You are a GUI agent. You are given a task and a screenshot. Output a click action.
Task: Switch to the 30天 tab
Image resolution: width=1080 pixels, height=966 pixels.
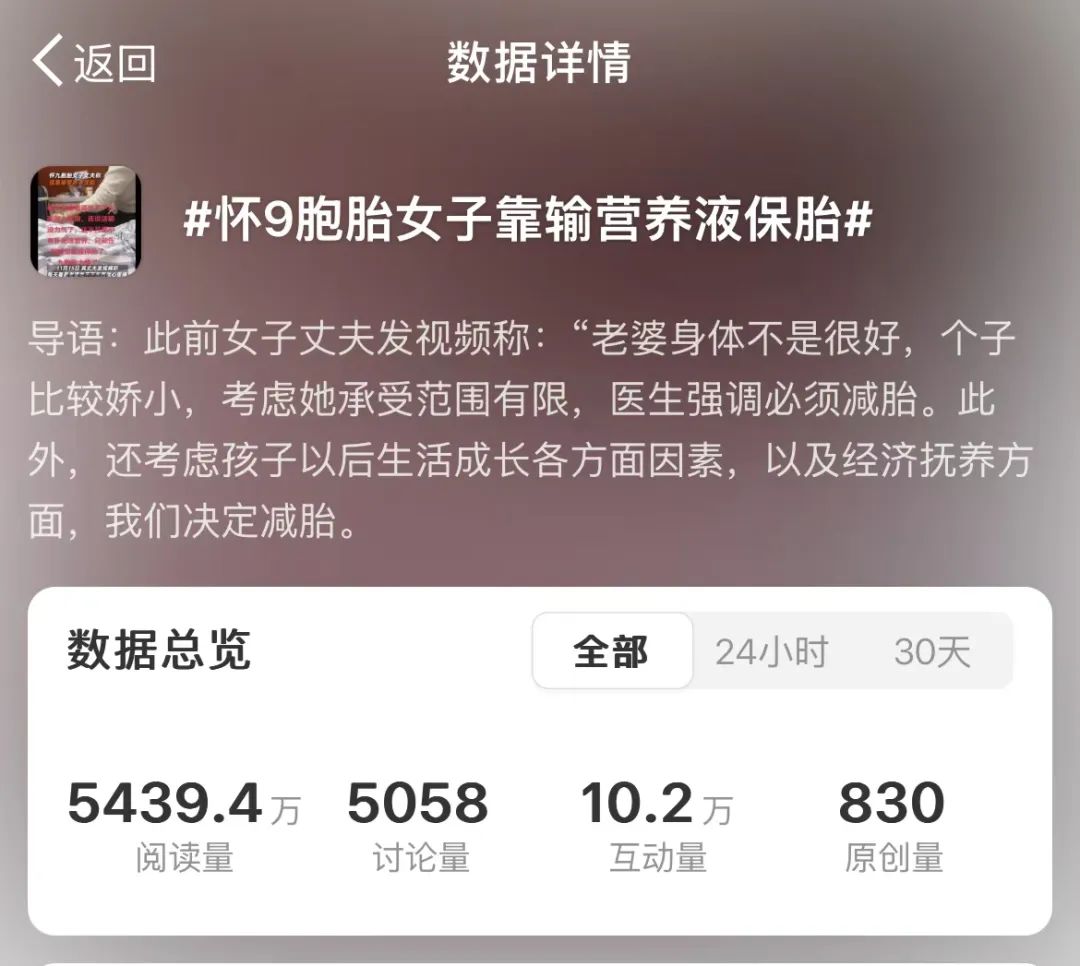[x=931, y=652]
